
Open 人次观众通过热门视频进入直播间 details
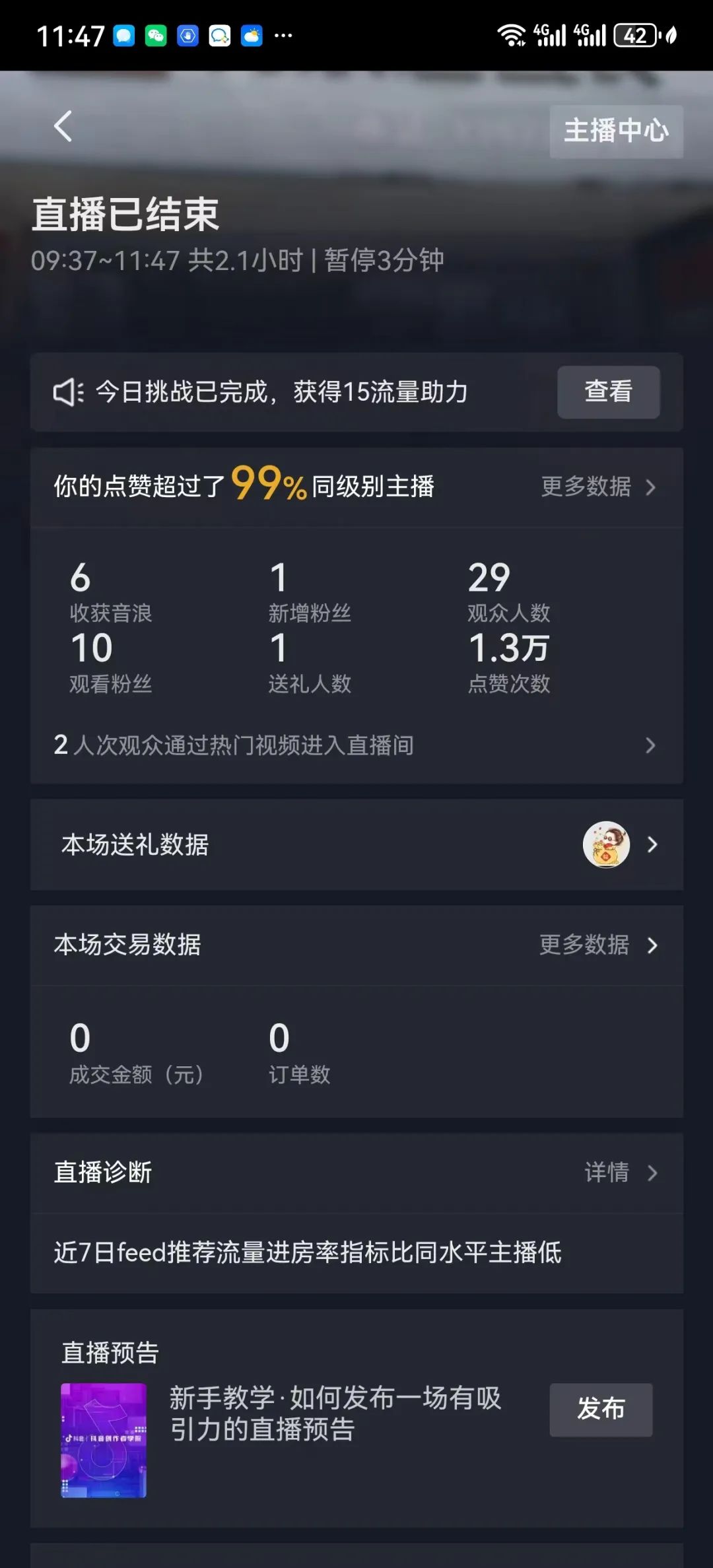pyautogui.click(x=356, y=745)
